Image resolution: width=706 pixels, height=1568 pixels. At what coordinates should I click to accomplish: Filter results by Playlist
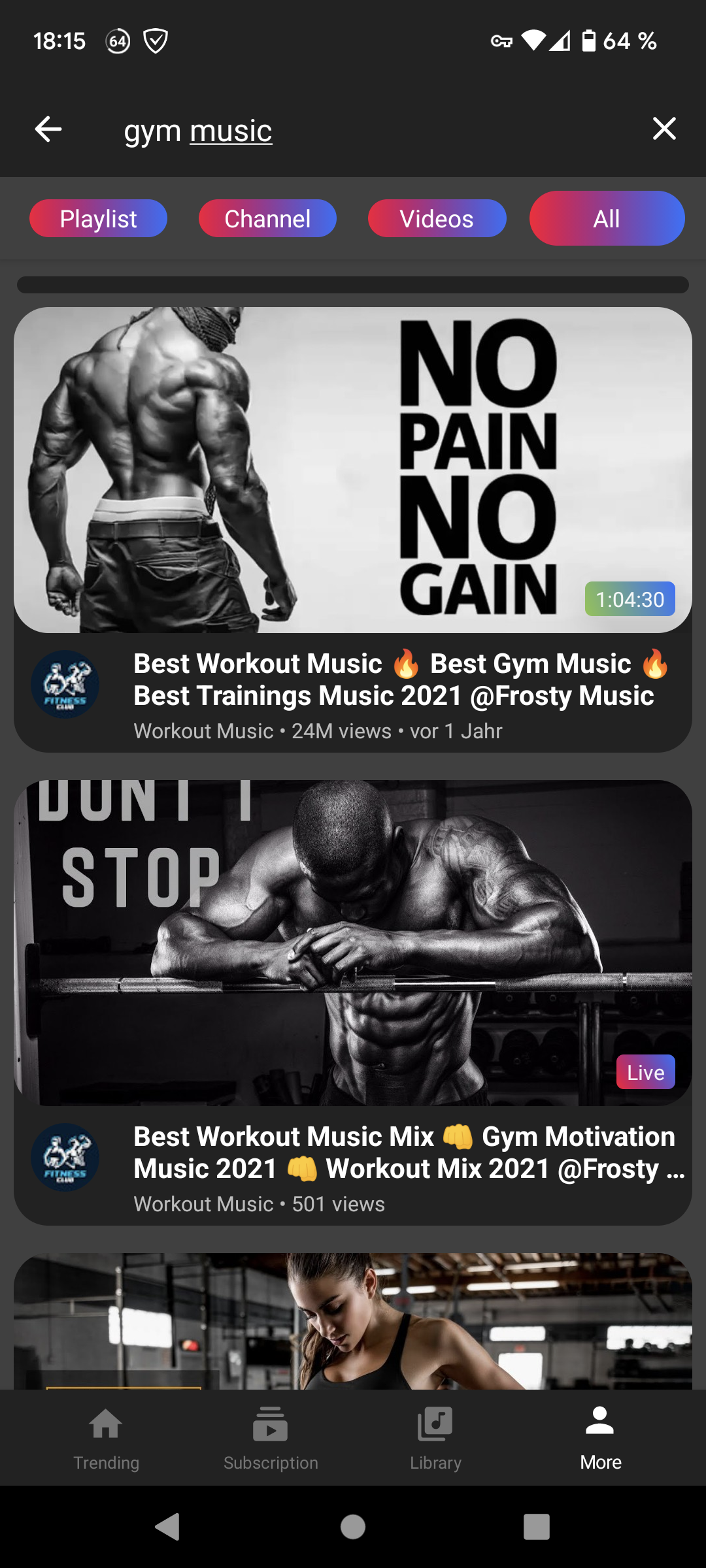[x=98, y=219]
